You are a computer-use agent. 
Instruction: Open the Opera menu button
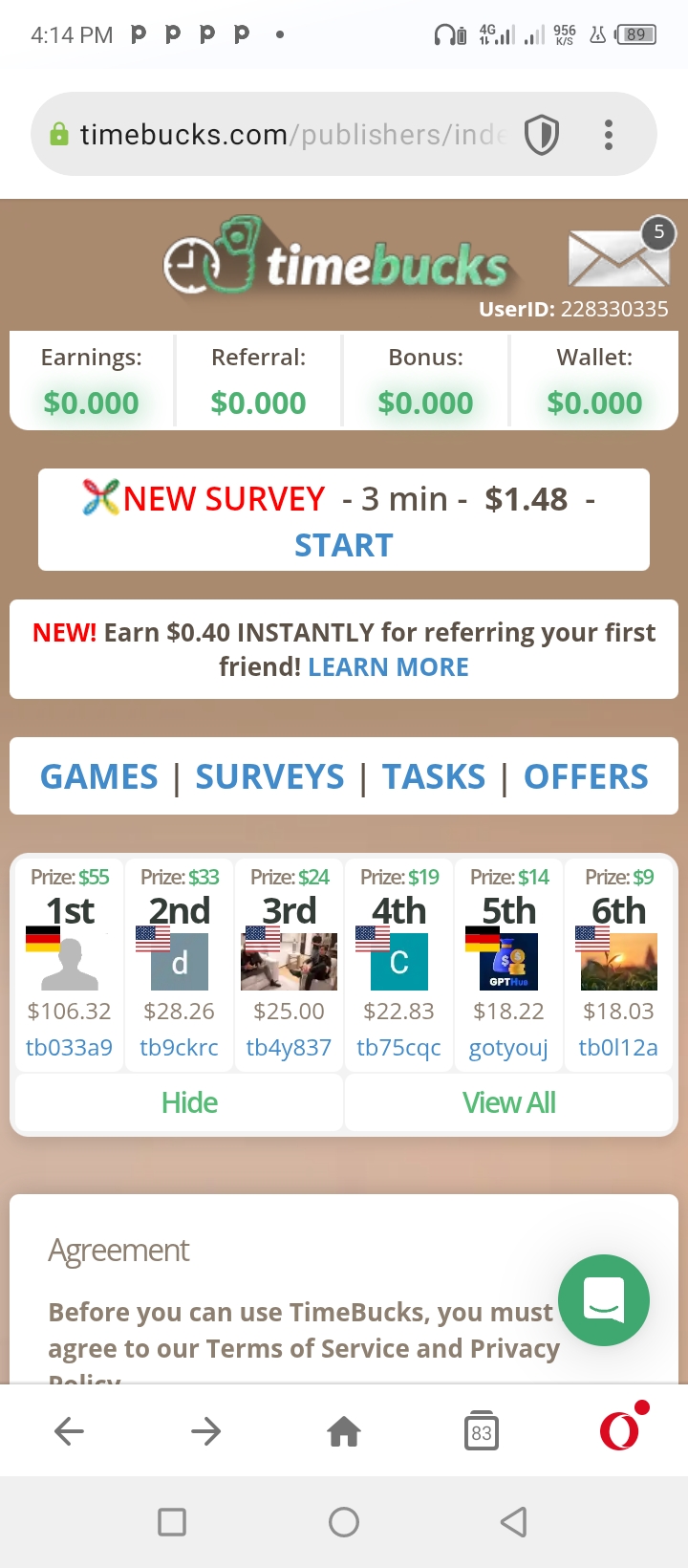[x=619, y=1431]
